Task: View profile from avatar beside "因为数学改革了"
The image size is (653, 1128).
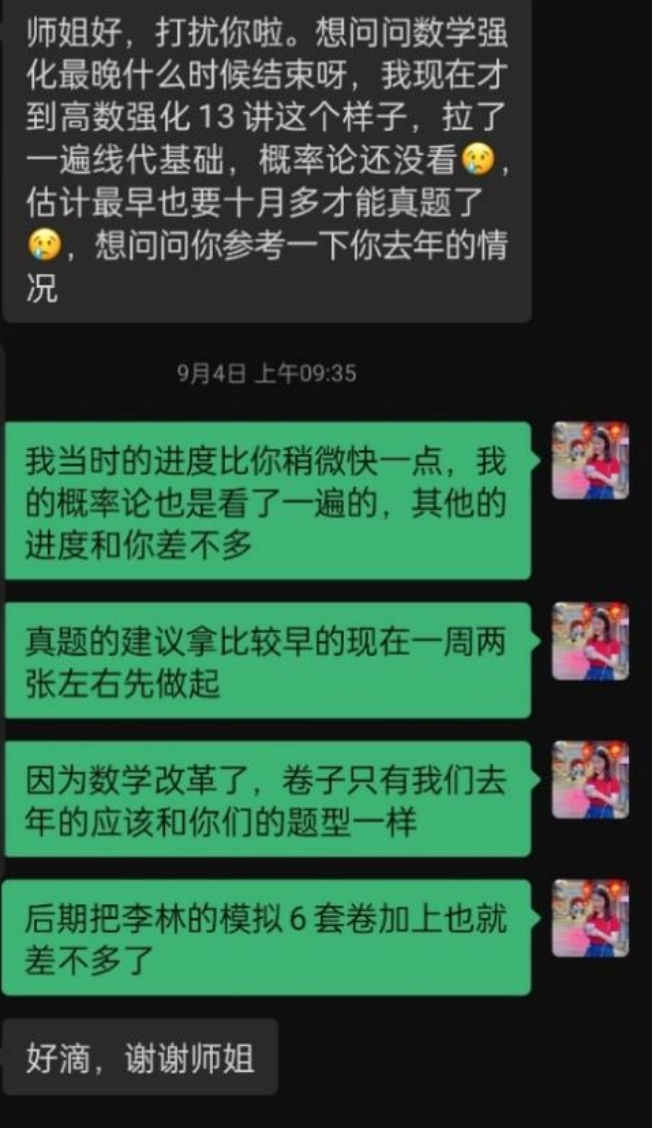Action: point(590,780)
